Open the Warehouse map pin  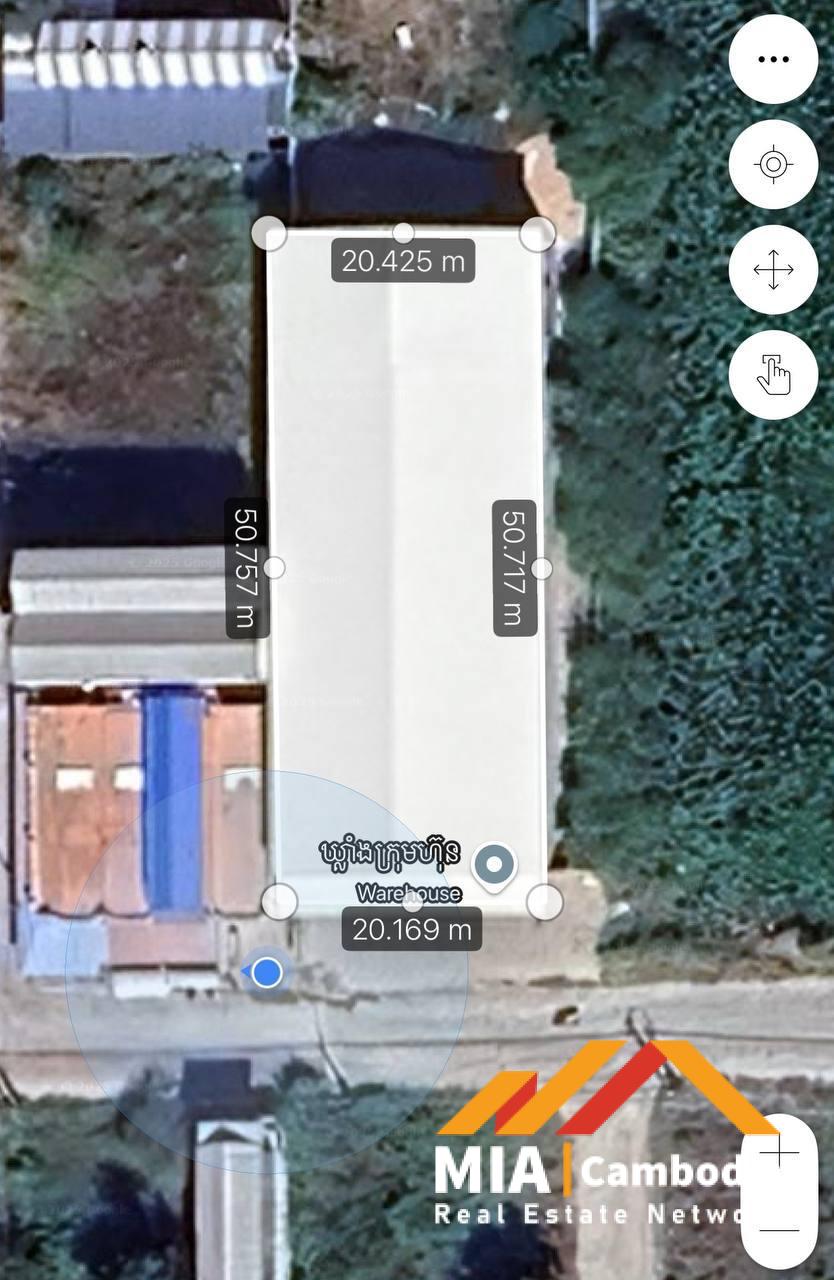(x=494, y=864)
